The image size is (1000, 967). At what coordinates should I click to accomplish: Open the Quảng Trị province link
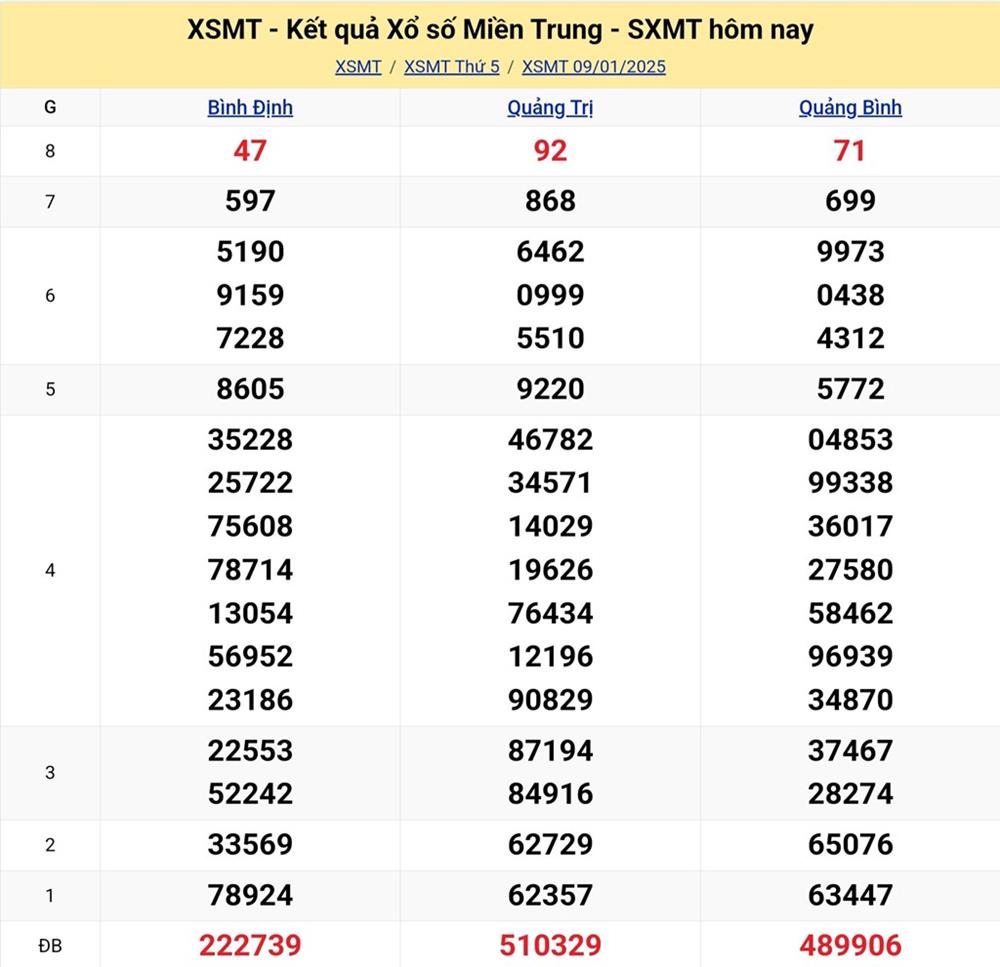tap(550, 108)
